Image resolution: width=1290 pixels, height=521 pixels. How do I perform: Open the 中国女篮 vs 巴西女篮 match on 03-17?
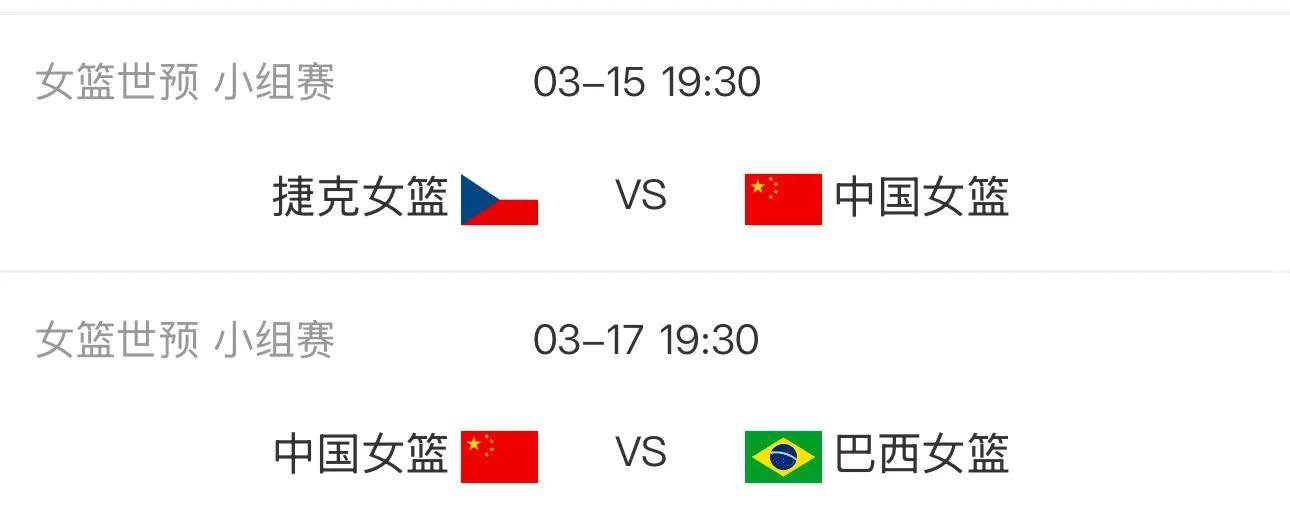pos(640,454)
